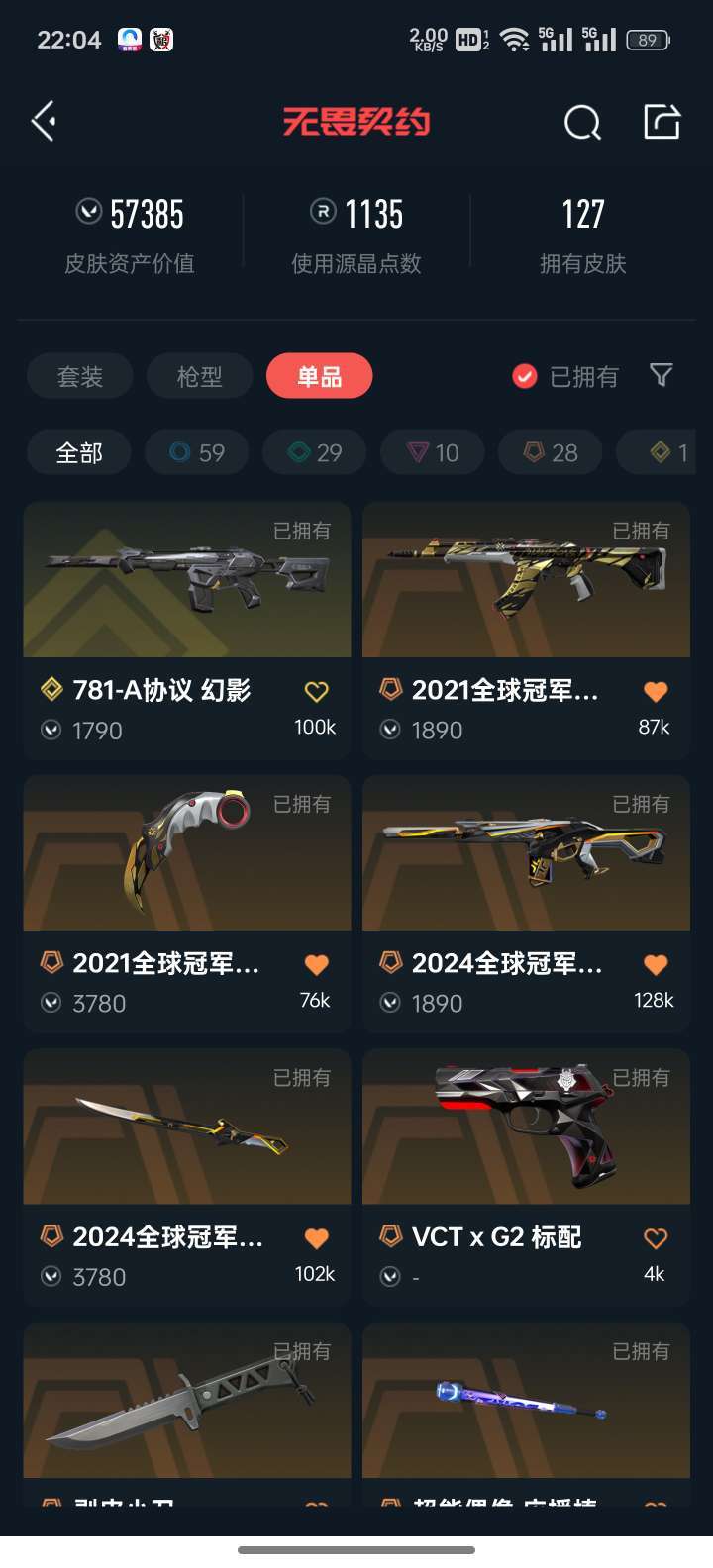Open the search icon in header
Image resolution: width=713 pixels, height=1568 pixels.
(x=582, y=123)
